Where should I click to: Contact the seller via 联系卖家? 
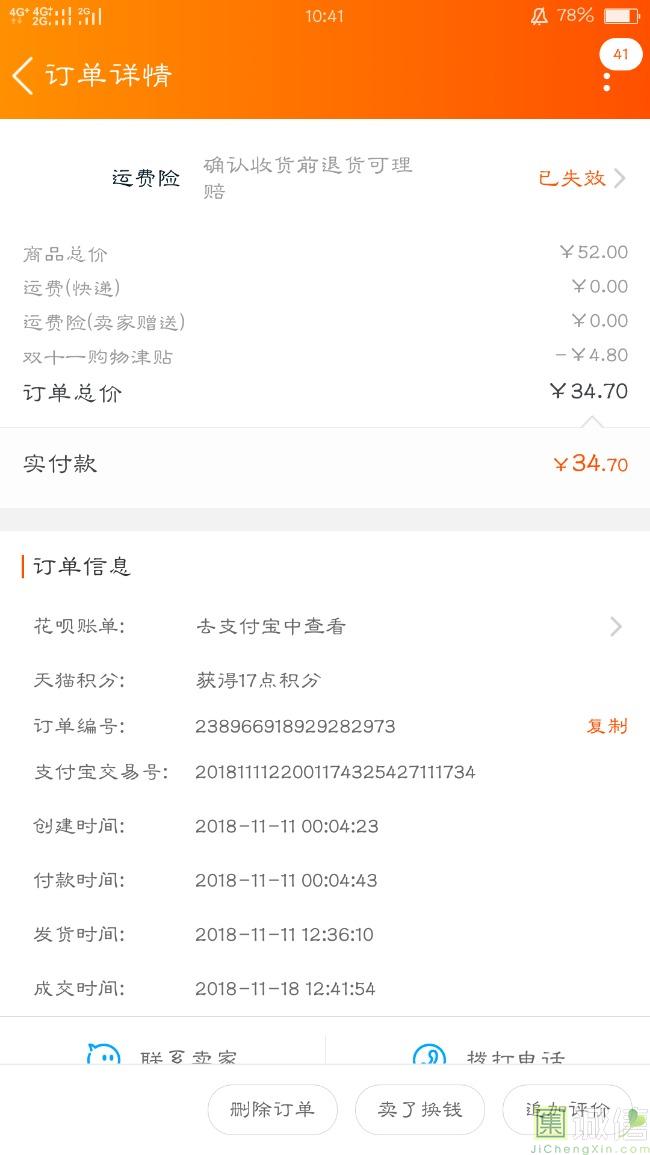point(165,1054)
